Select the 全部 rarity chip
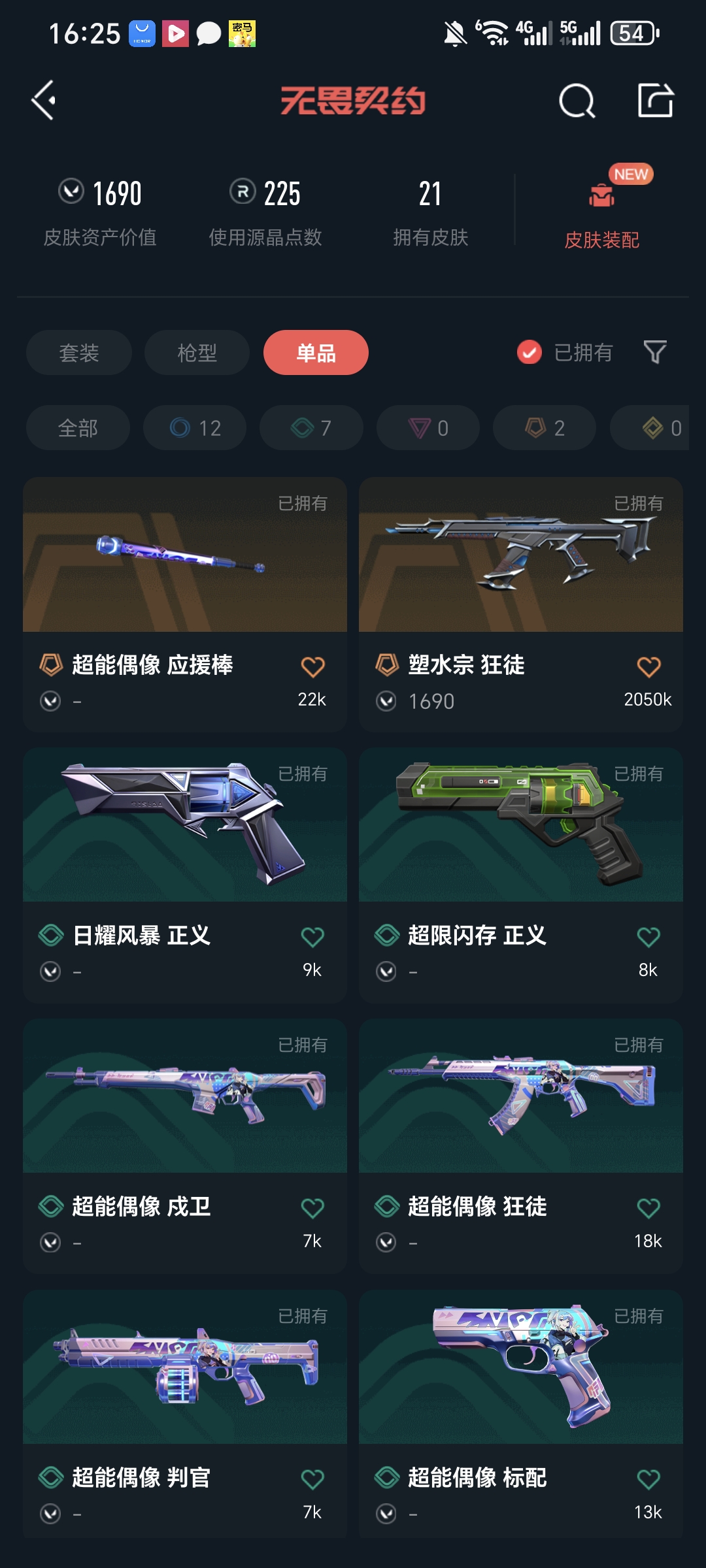The image size is (706, 1568). click(x=78, y=428)
